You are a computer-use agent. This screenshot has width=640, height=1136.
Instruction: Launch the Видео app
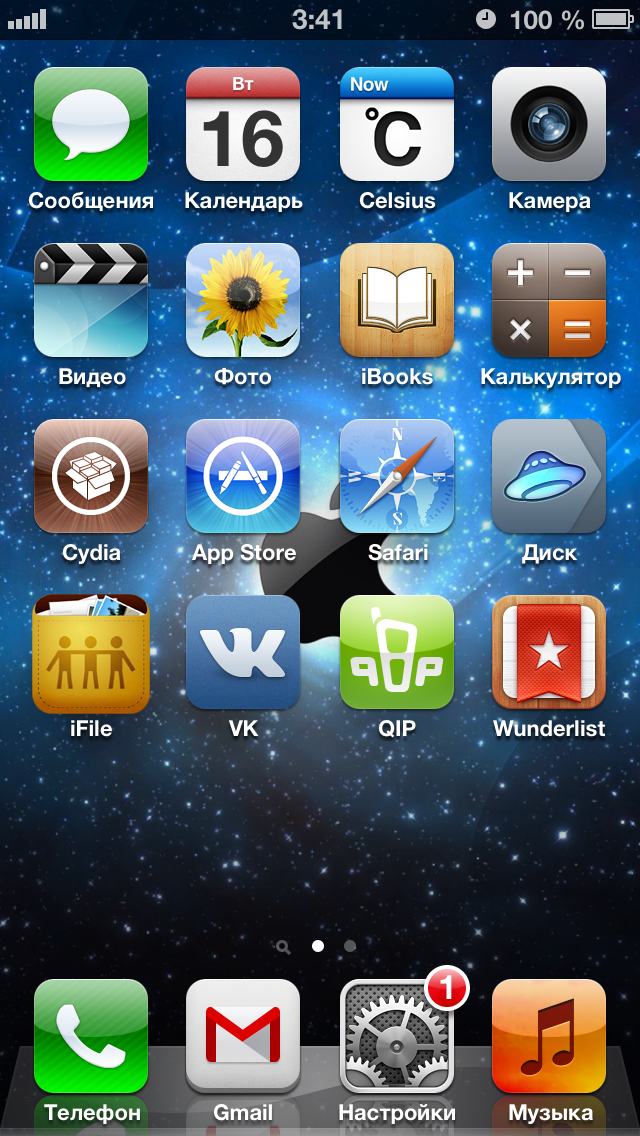pos(91,300)
